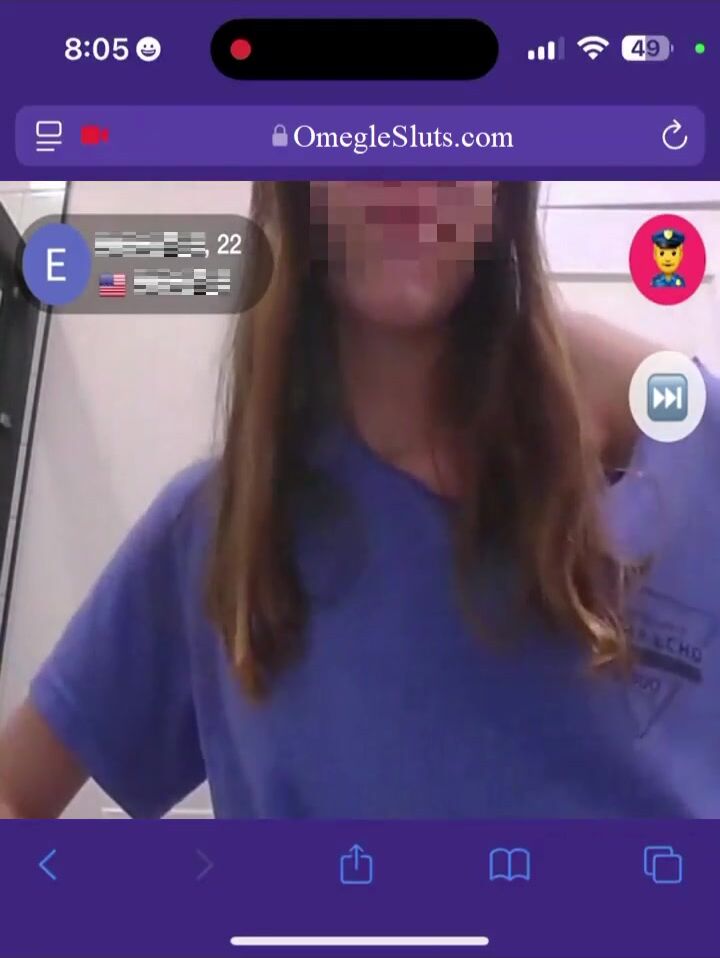Go back to the previous page
This screenshot has width=720, height=958.
pyautogui.click(x=48, y=864)
